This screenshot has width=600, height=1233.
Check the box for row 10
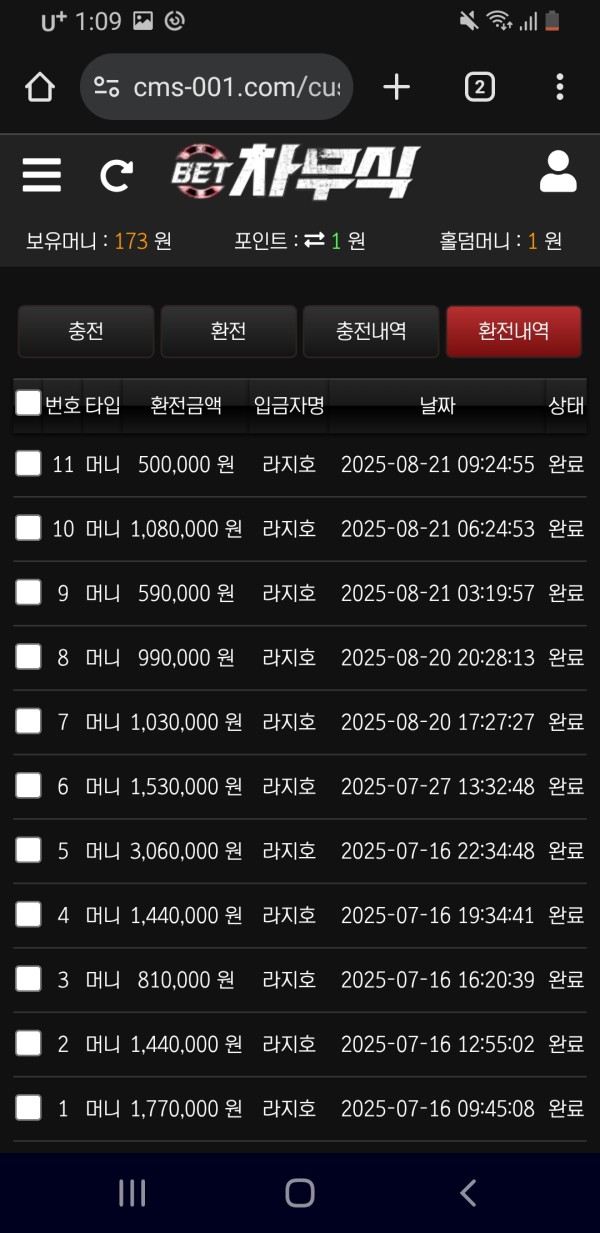(28, 528)
